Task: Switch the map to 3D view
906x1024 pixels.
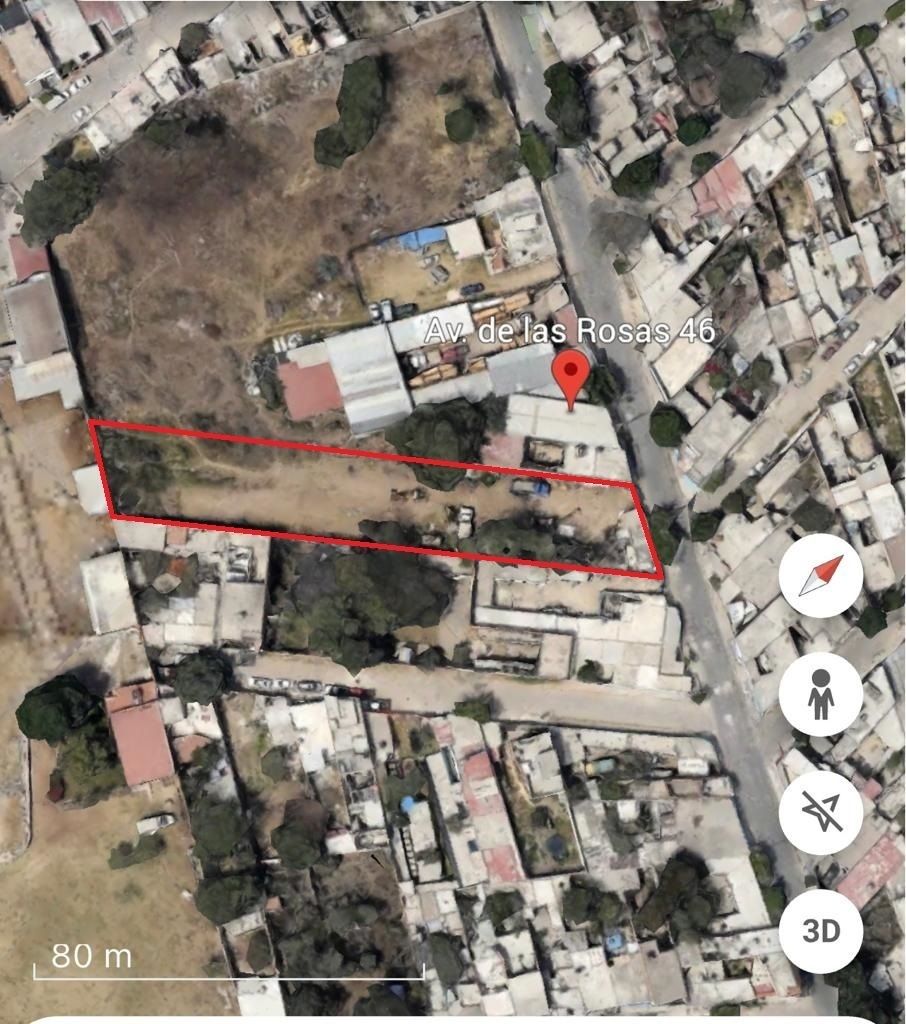Action: tap(821, 931)
